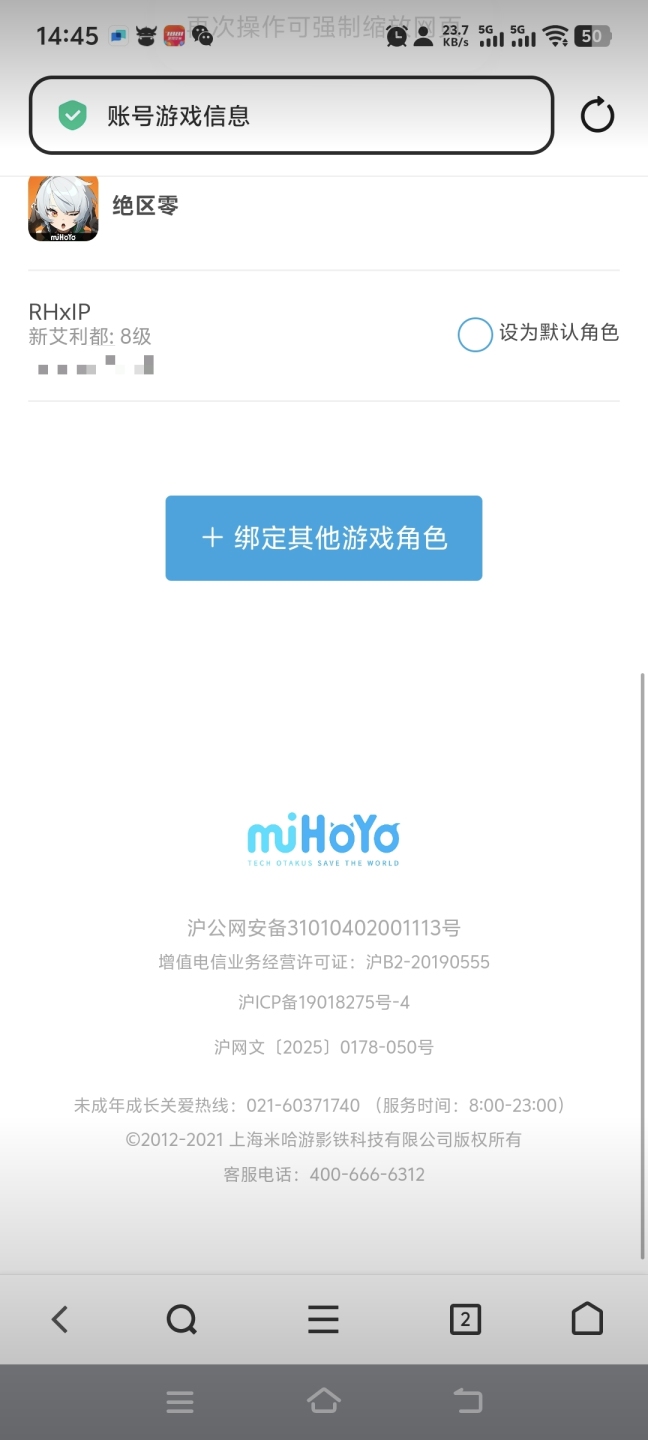Viewport: 648px width, 1440px height.
Task: Tap the system back button
Action: coord(467,1402)
